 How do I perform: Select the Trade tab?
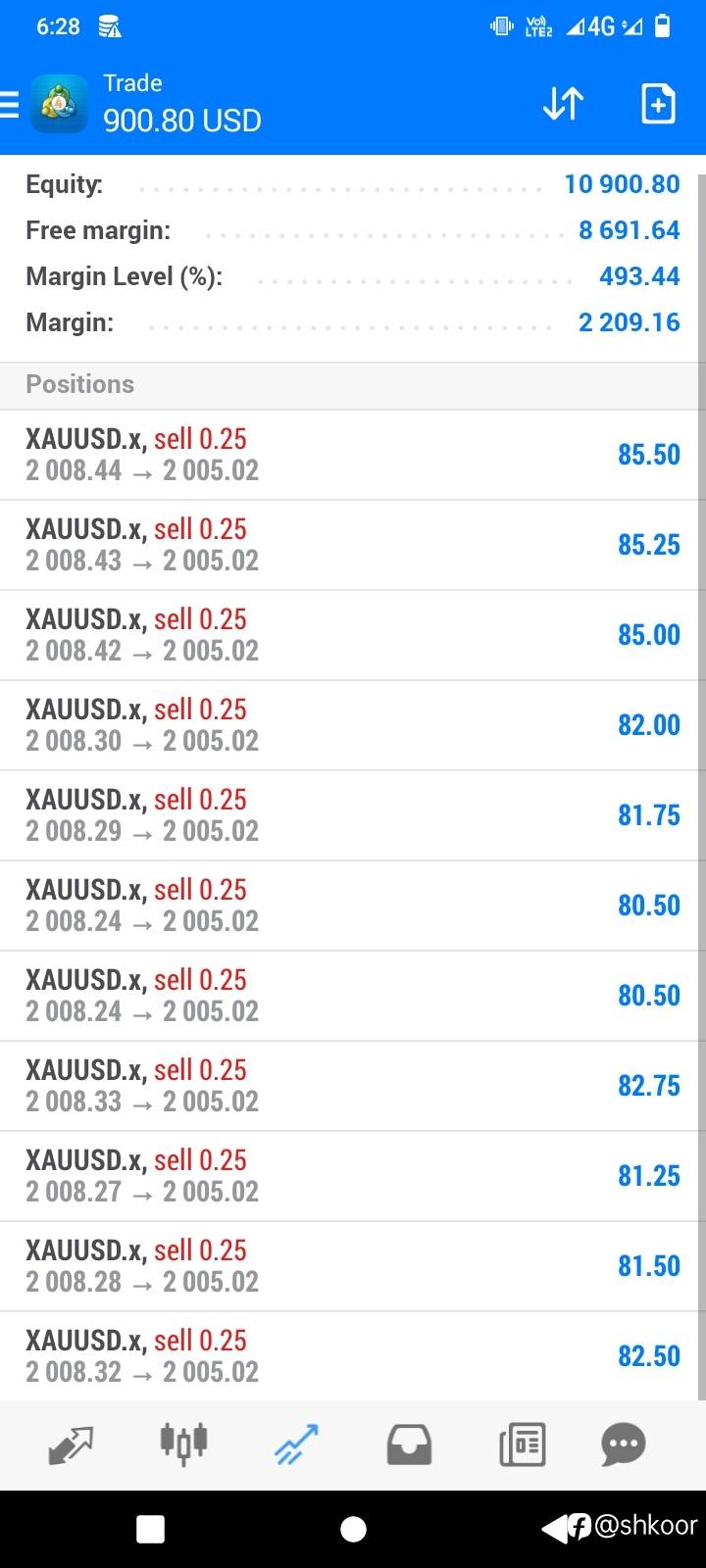296,1445
